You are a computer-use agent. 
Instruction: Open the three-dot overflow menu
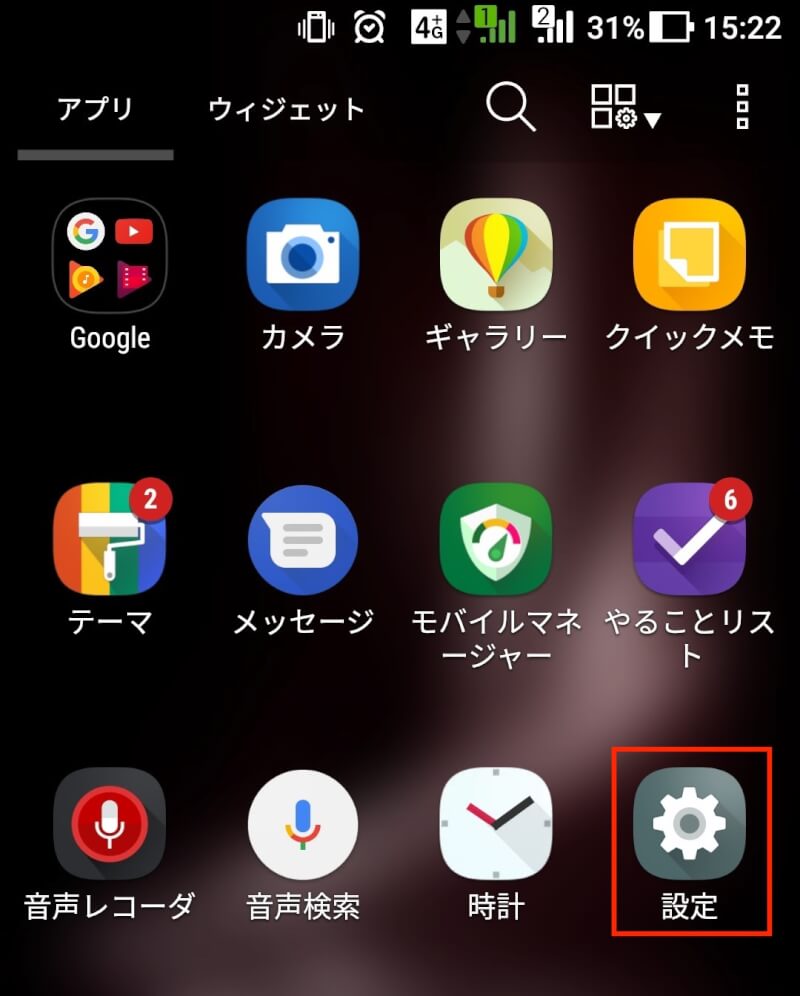[742, 107]
